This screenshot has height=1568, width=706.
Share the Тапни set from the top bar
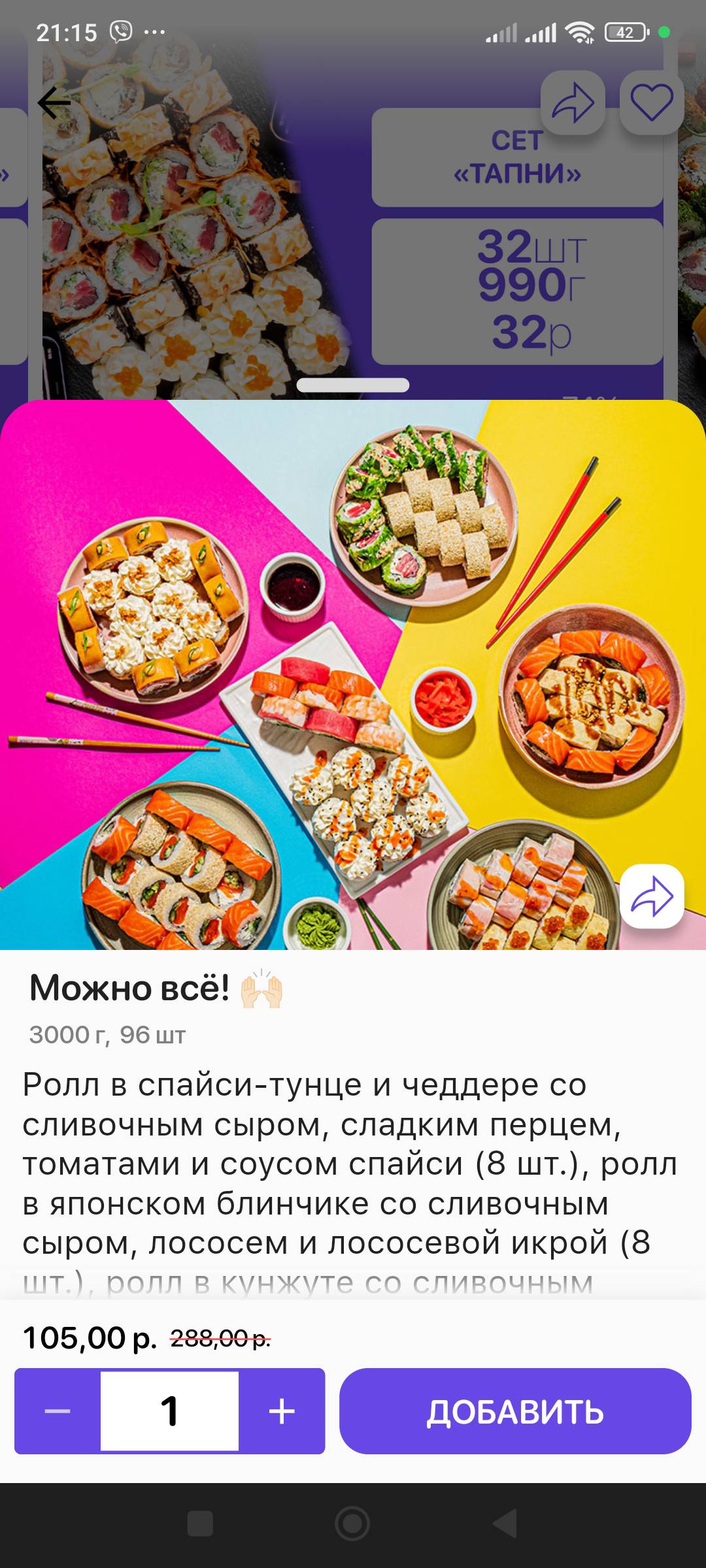(x=573, y=103)
